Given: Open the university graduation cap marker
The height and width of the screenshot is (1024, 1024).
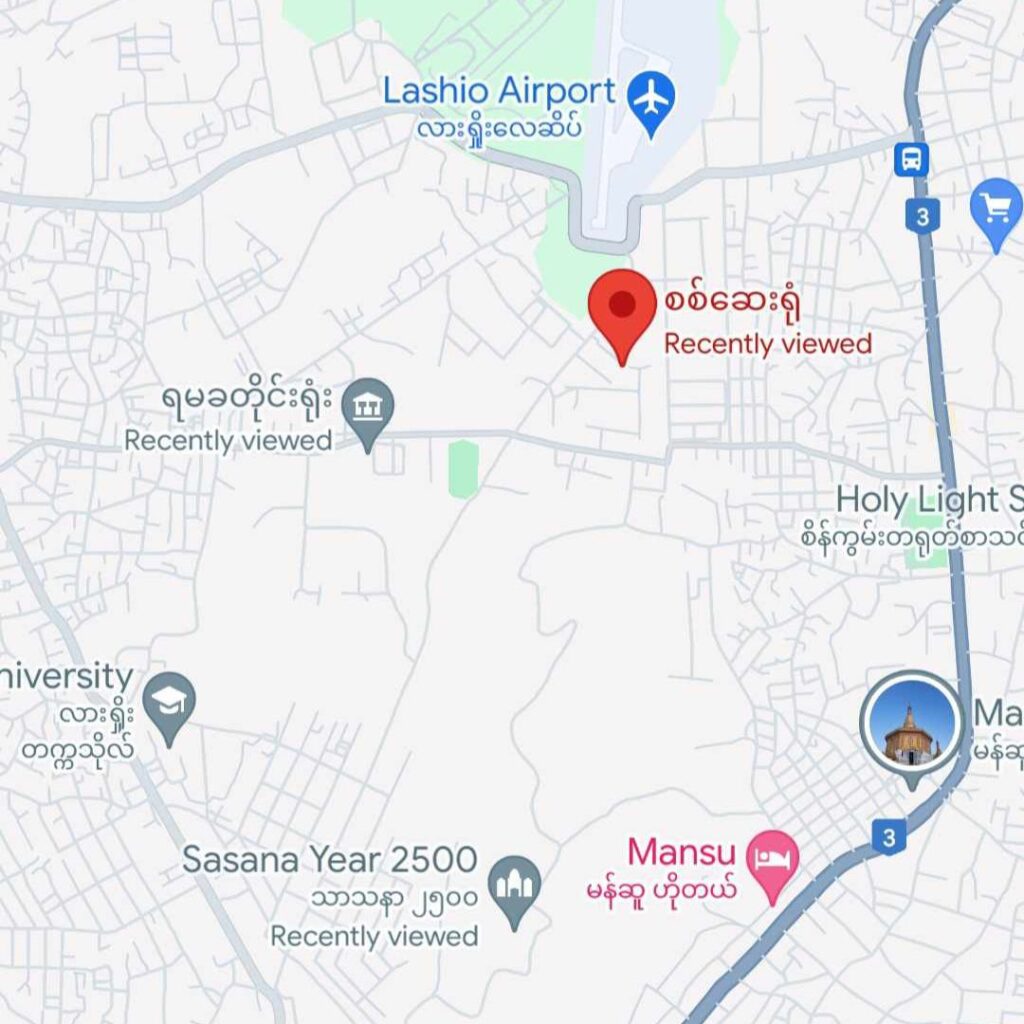Looking at the screenshot, I should point(169,703).
